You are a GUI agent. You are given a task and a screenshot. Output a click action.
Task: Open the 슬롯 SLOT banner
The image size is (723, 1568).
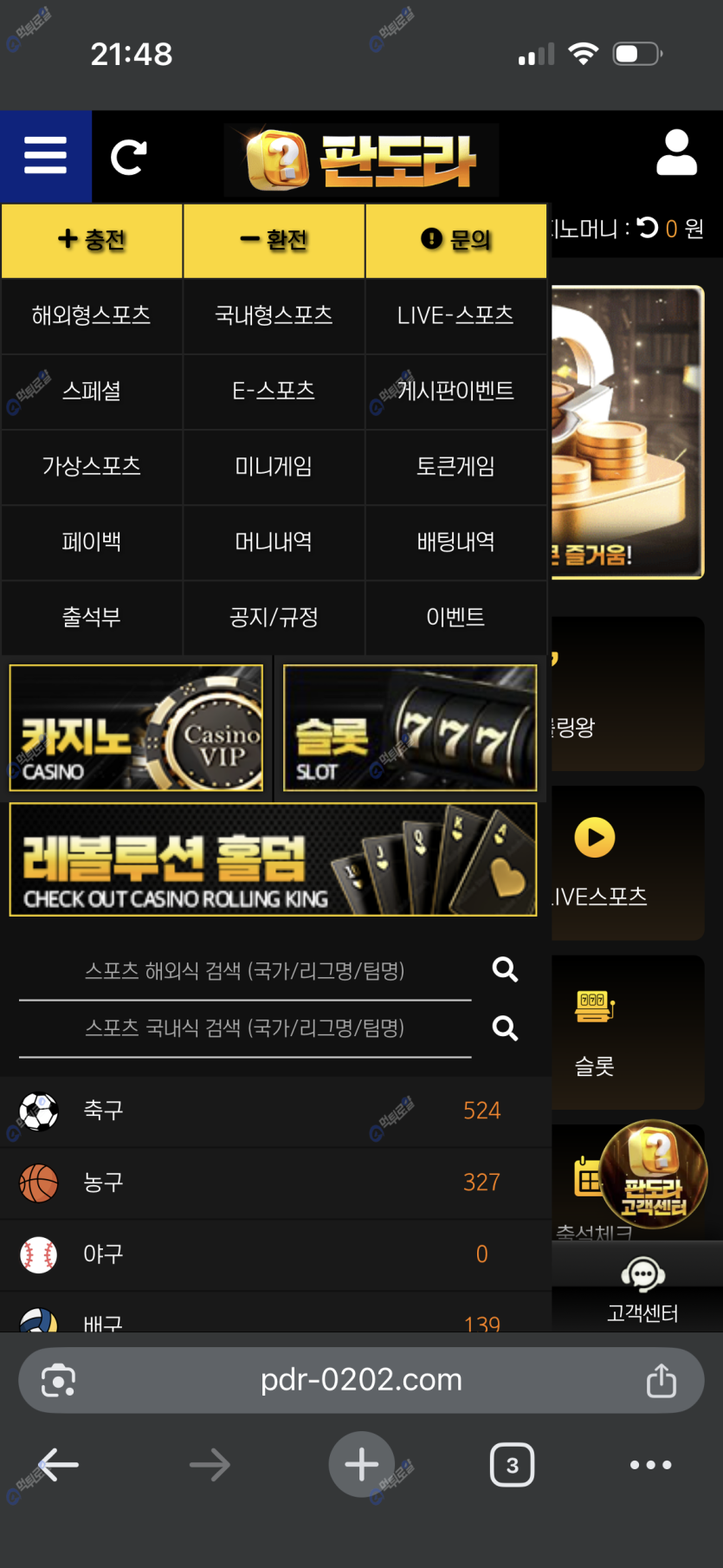coord(410,728)
